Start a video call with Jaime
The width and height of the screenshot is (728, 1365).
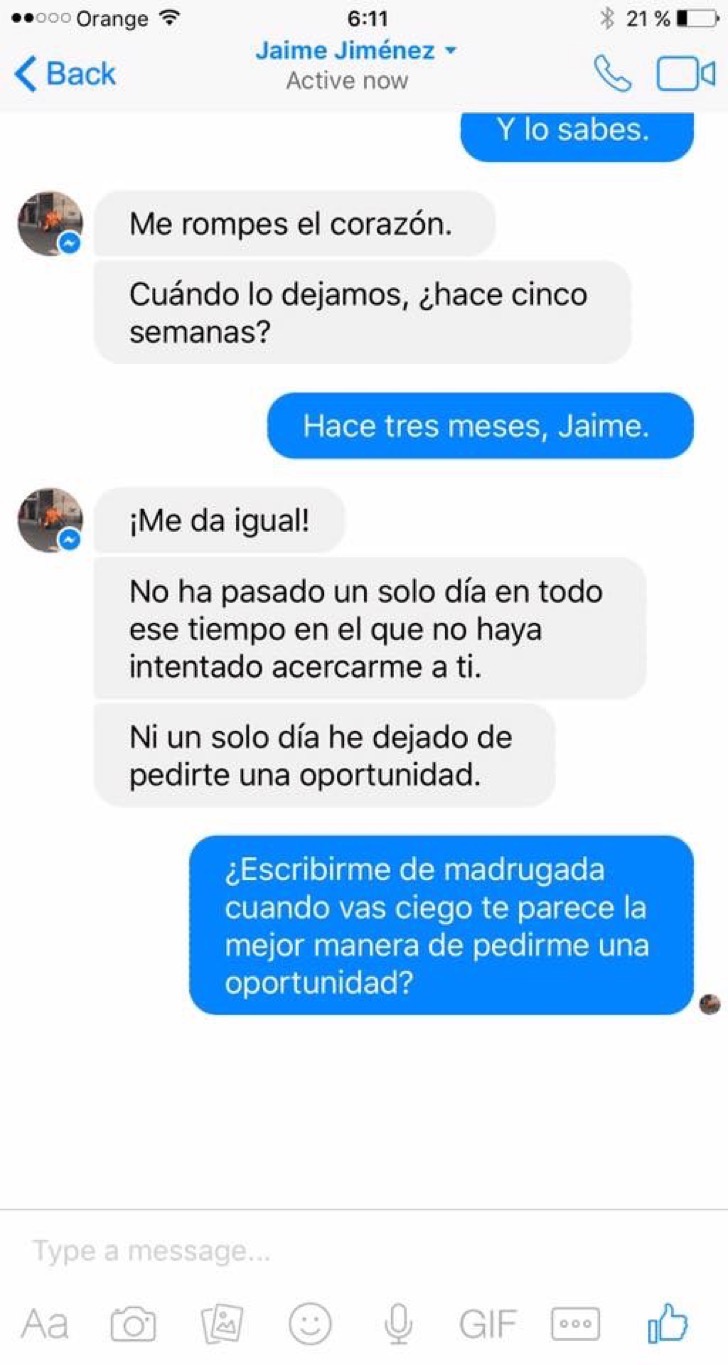[686, 74]
